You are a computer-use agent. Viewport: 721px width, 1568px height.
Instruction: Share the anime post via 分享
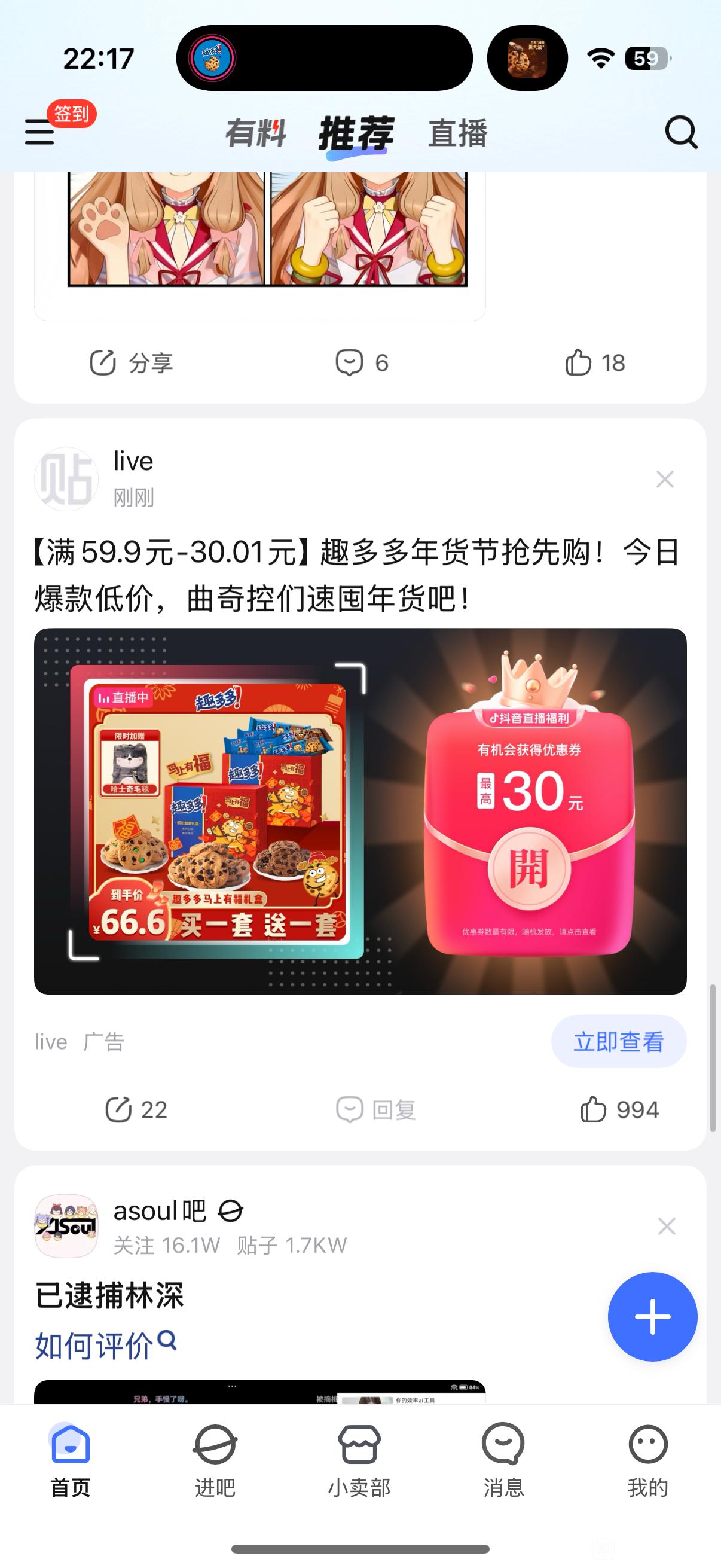pos(132,363)
